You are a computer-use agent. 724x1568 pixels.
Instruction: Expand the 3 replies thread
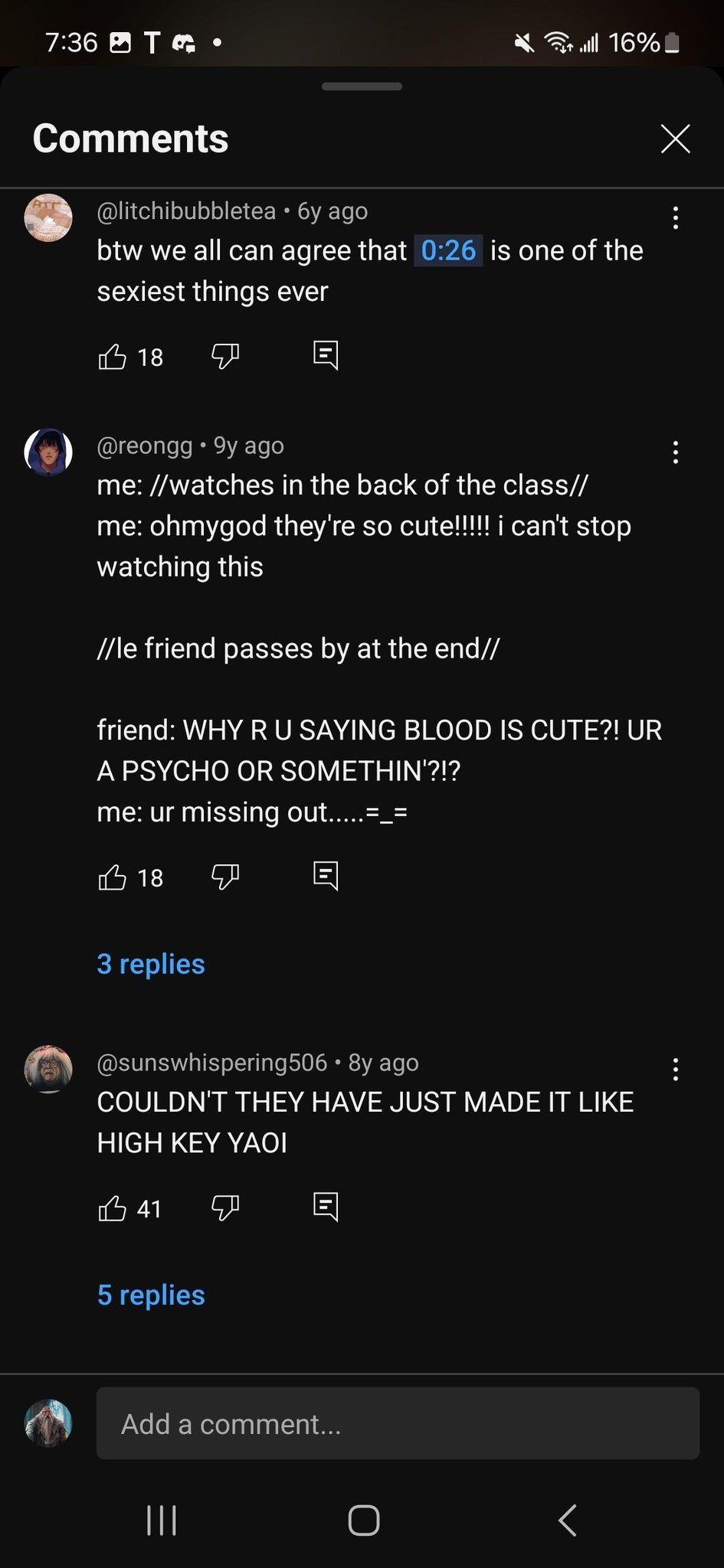151,964
